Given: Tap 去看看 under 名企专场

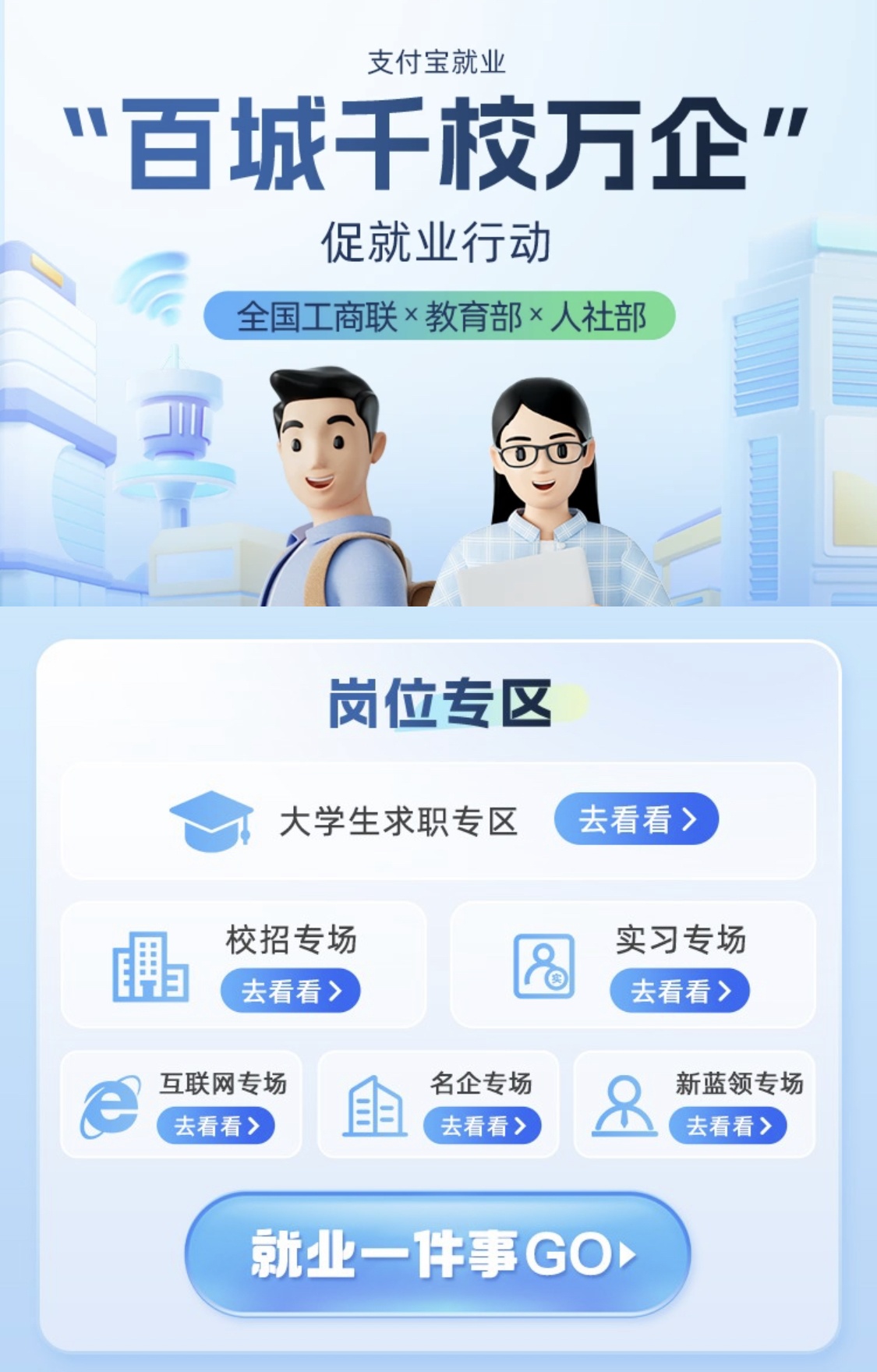Looking at the screenshot, I should click(x=482, y=1126).
